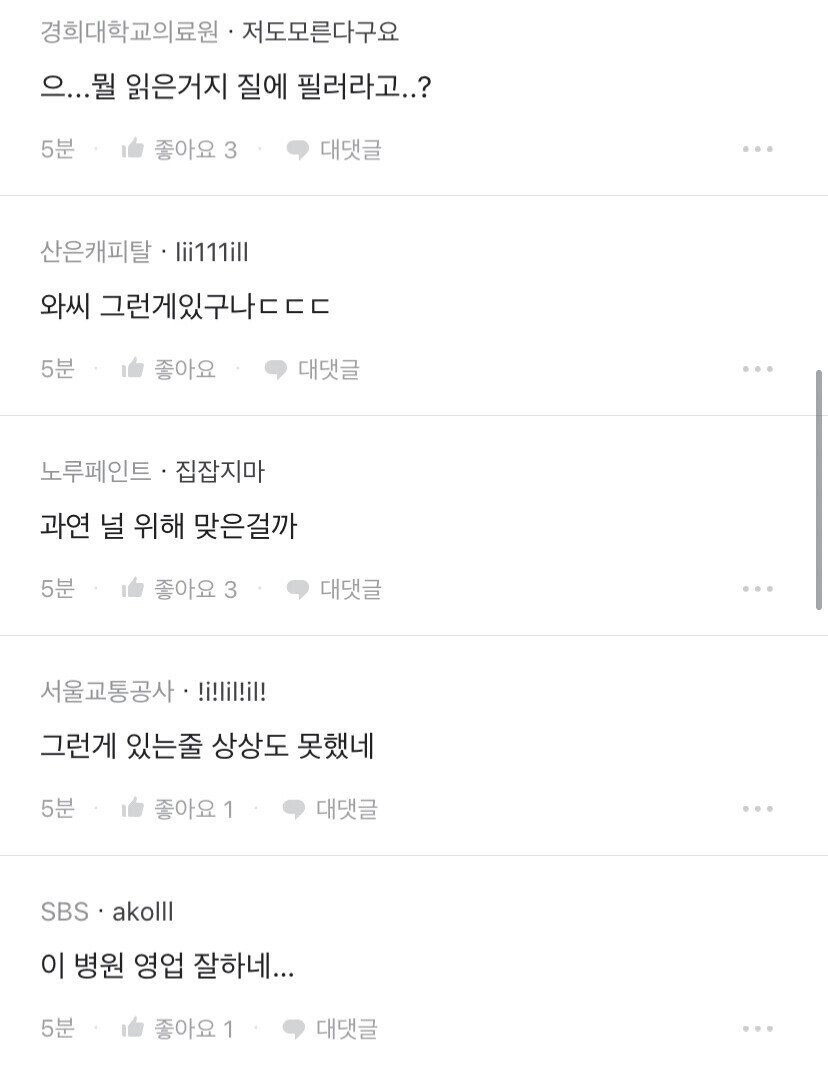Reply to the 서울교통공사 user's comment
The width and height of the screenshot is (828, 1083).
pyautogui.click(x=329, y=809)
